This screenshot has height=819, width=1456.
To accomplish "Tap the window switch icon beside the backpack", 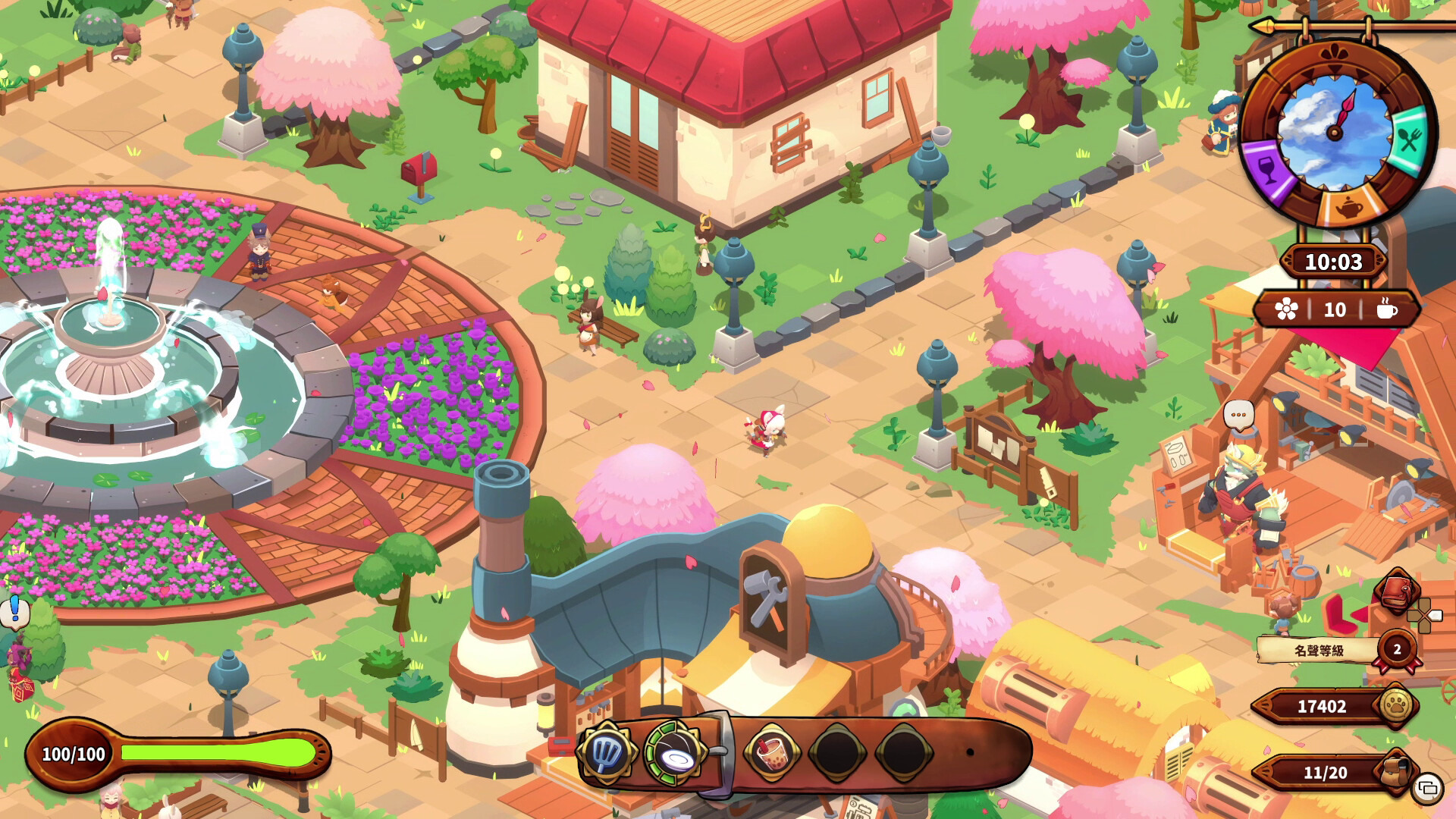I will click(1428, 789).
